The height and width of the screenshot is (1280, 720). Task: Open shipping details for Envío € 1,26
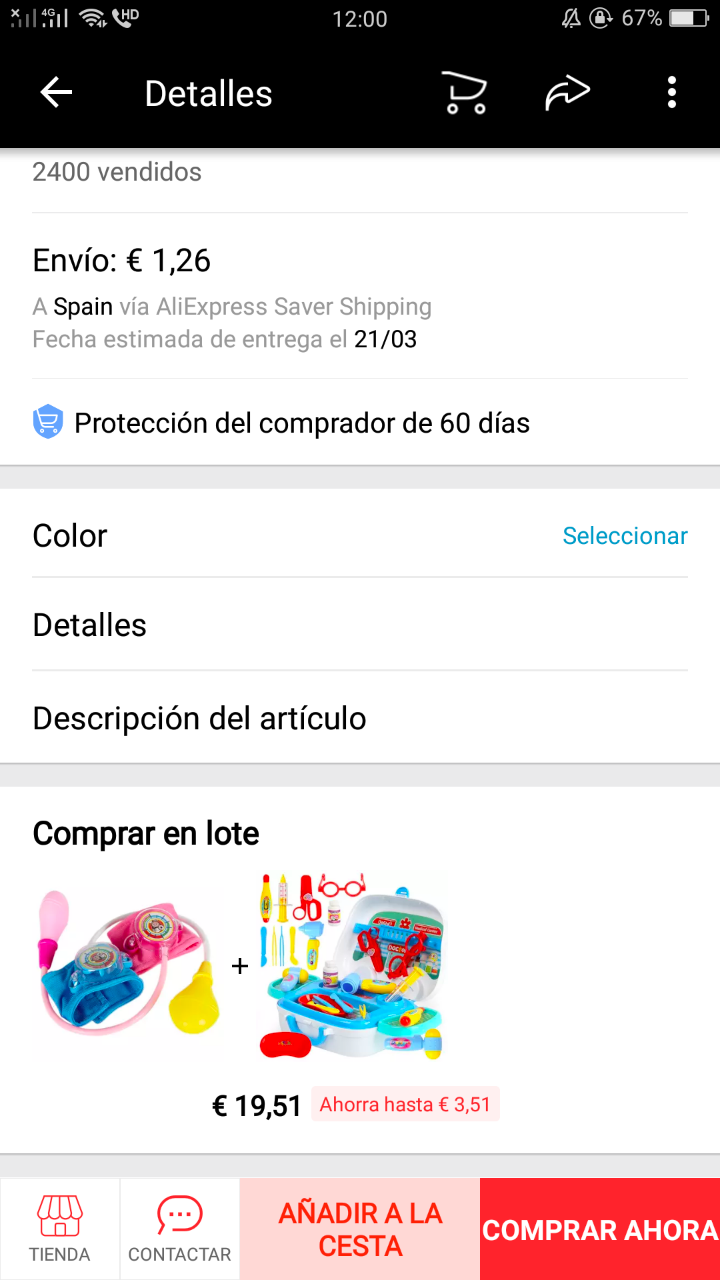[360, 297]
